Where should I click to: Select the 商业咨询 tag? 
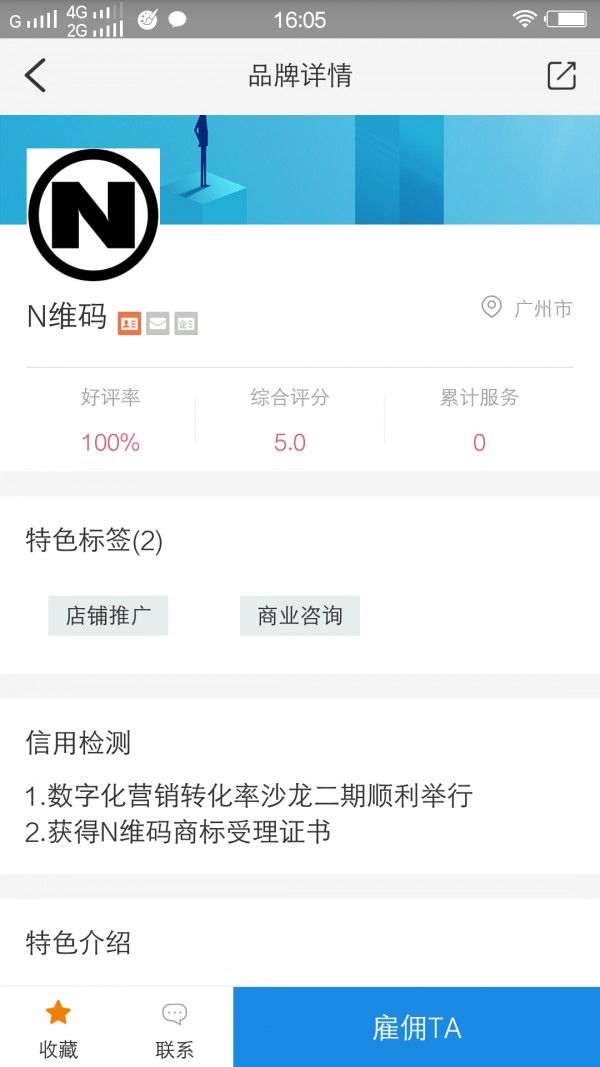[300, 616]
